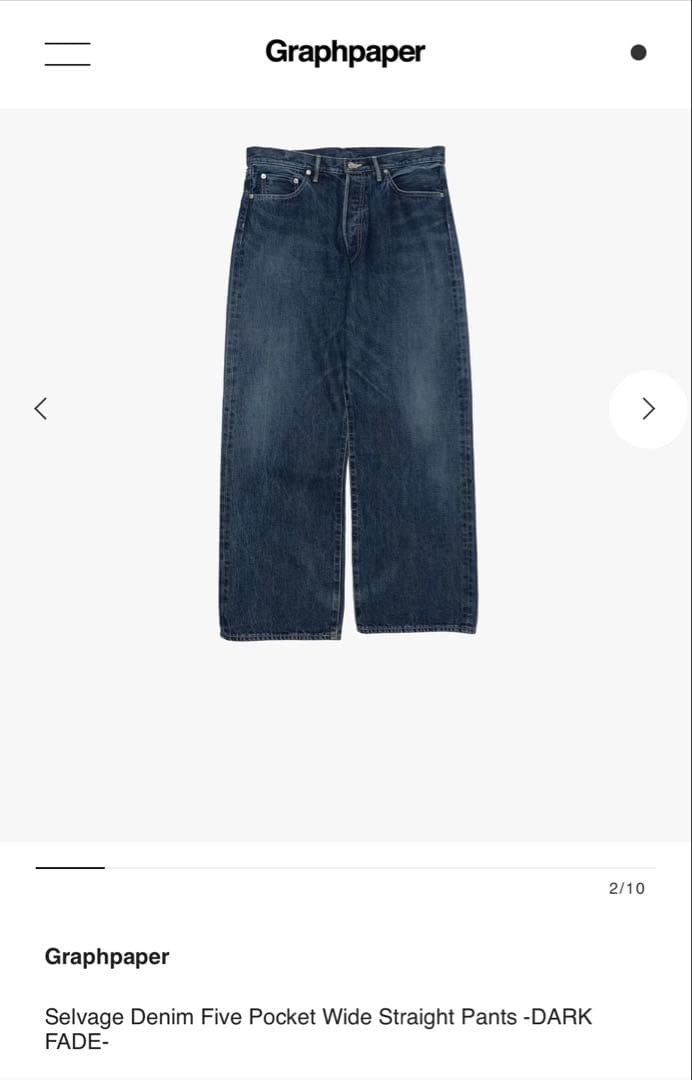Viewport: 692px width, 1080px height.
Task: Open the hamburger menu
Action: point(67,54)
